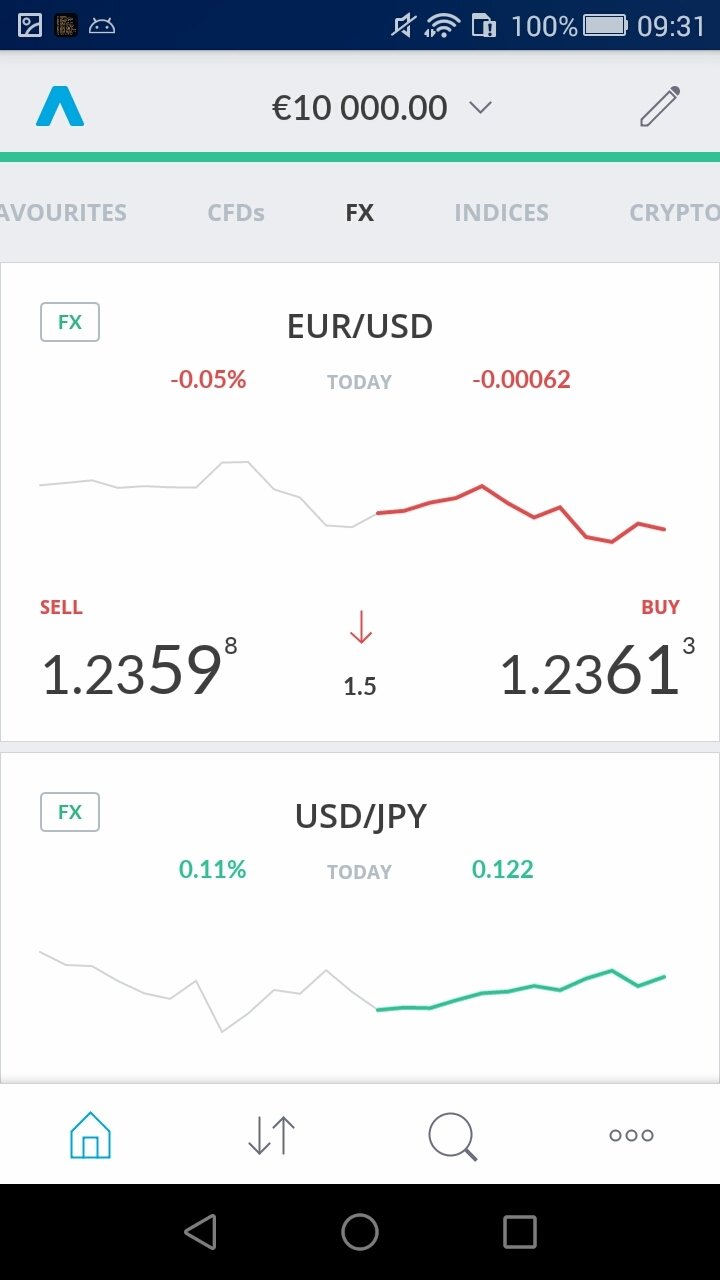Switch to the Indices tab

[x=501, y=213]
